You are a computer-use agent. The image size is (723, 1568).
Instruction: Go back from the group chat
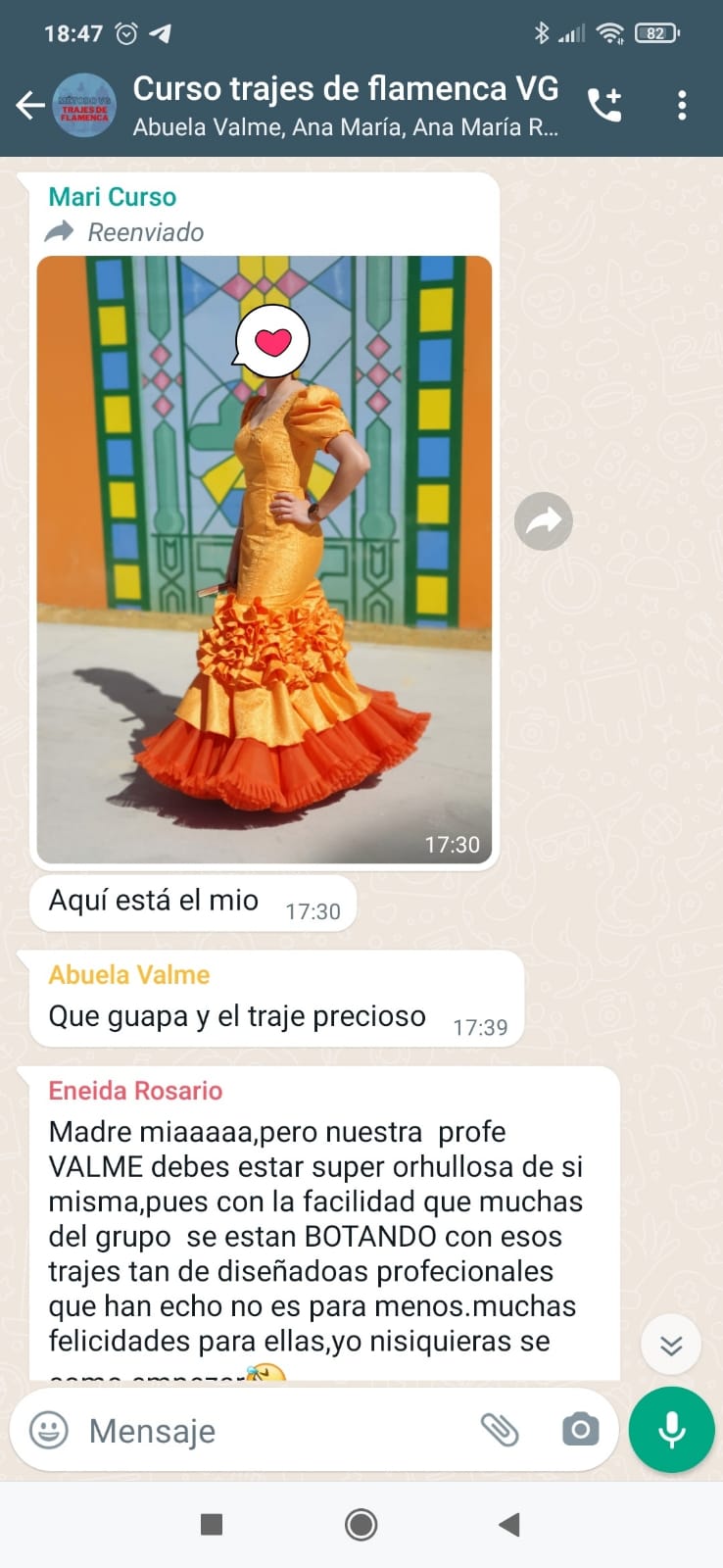click(x=30, y=105)
